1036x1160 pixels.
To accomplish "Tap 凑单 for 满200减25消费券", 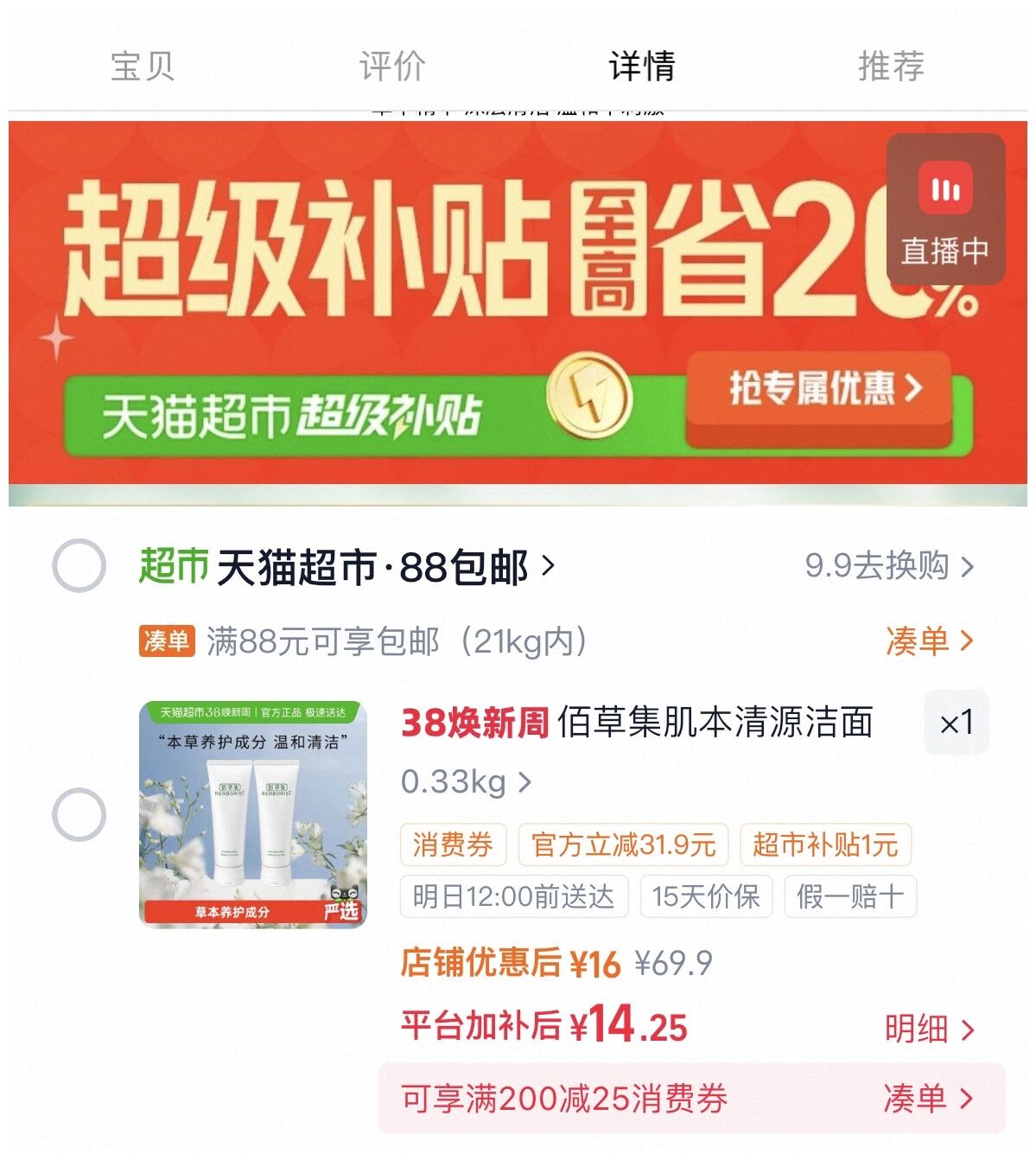I will click(x=929, y=1098).
